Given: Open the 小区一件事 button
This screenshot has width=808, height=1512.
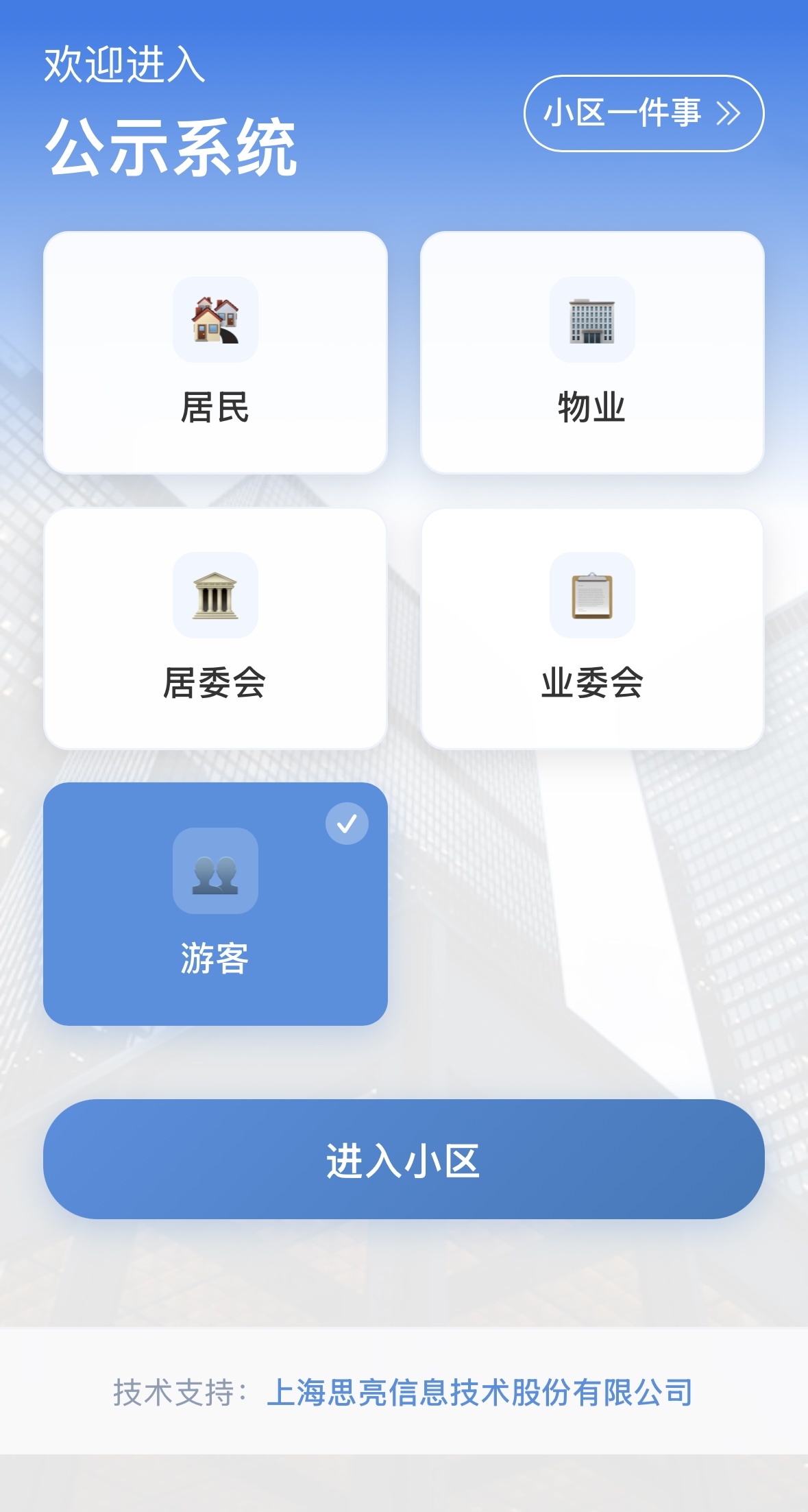Looking at the screenshot, I should tap(643, 113).
